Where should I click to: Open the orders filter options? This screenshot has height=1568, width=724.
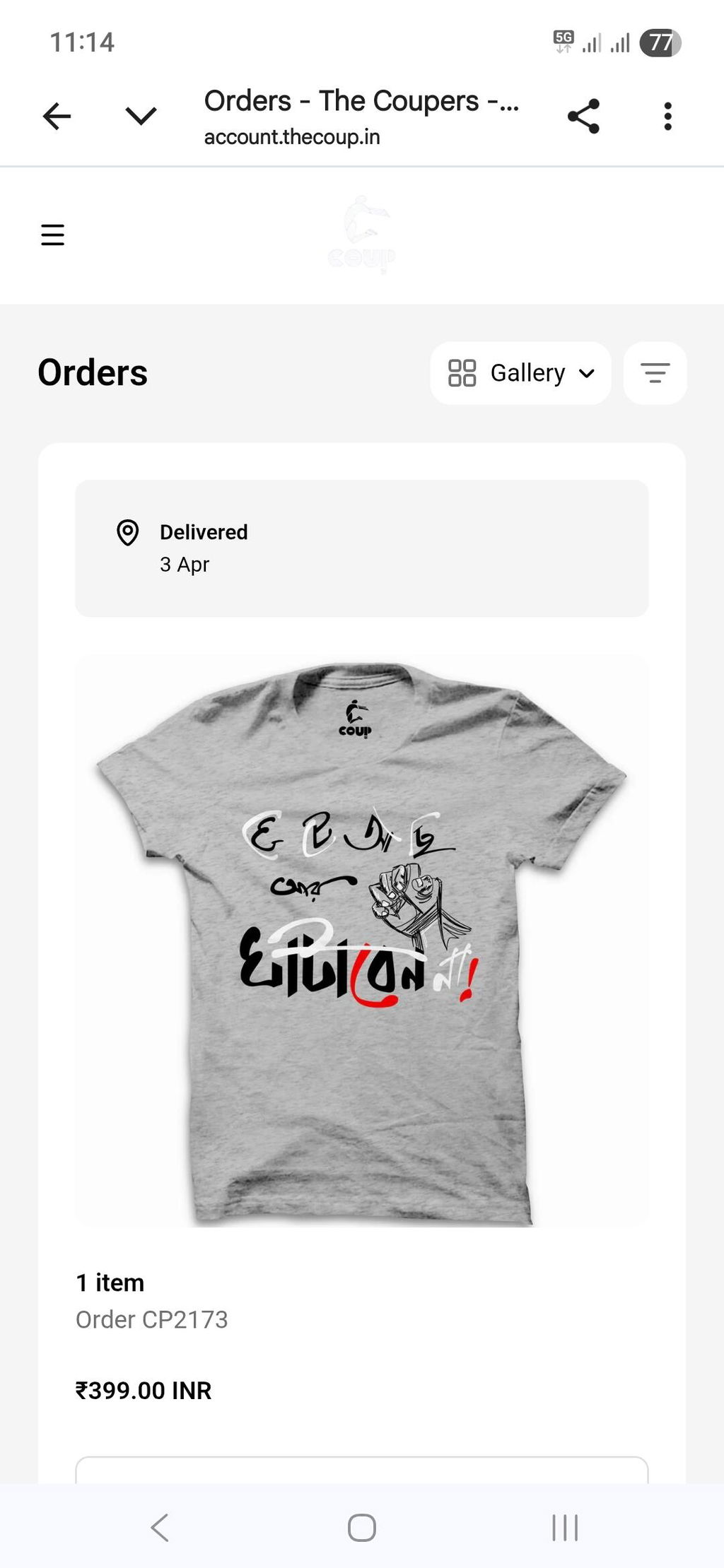tap(655, 373)
